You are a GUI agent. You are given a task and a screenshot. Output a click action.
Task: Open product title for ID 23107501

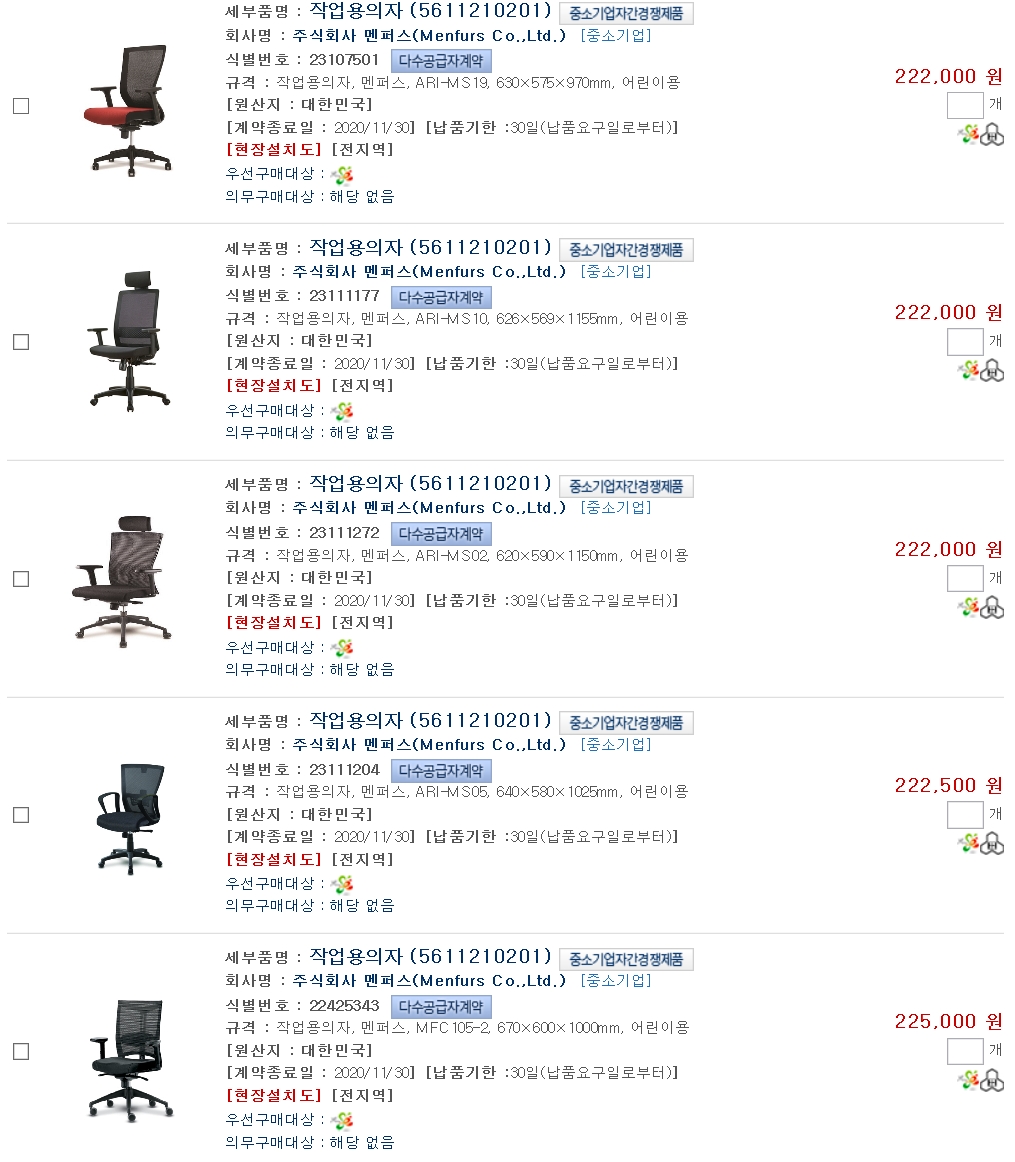coord(430,11)
